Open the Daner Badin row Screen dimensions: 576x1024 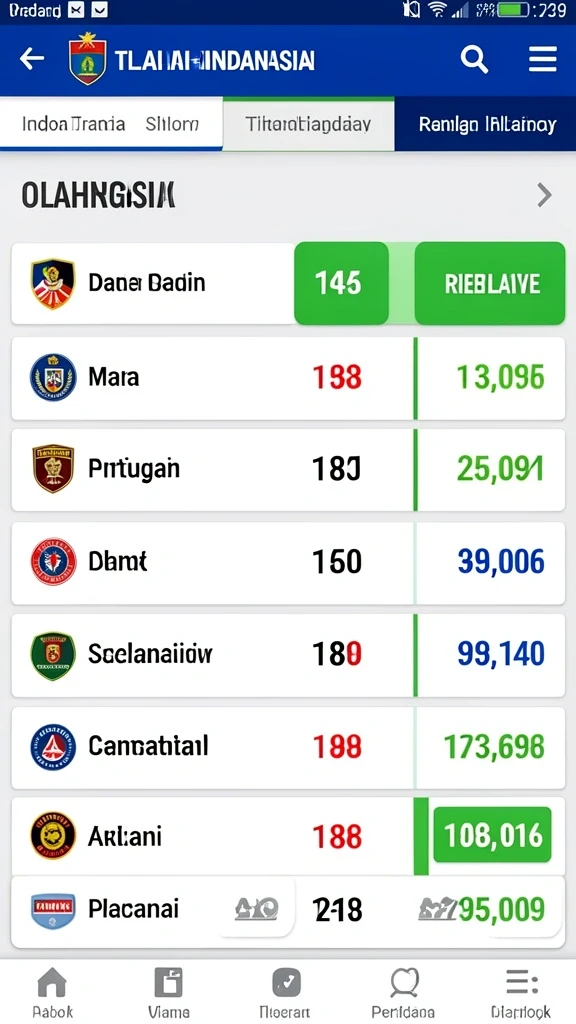pyautogui.click(x=288, y=283)
